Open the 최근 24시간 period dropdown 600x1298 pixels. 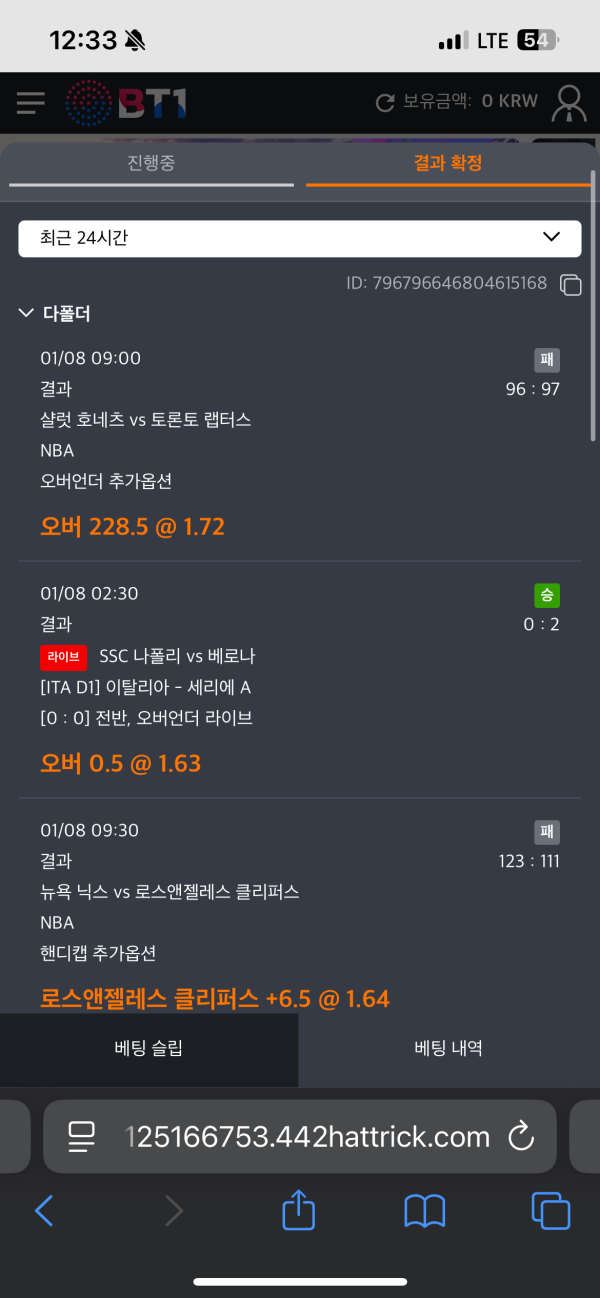pyautogui.click(x=299, y=238)
